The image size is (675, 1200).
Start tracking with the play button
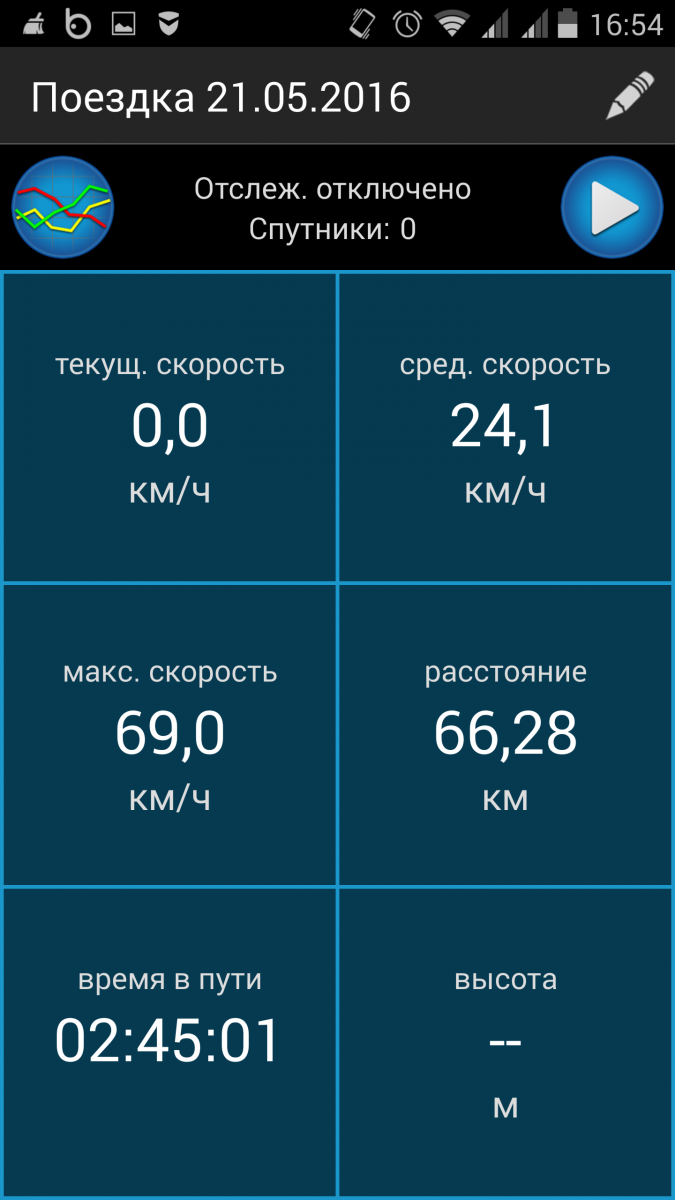click(x=612, y=208)
